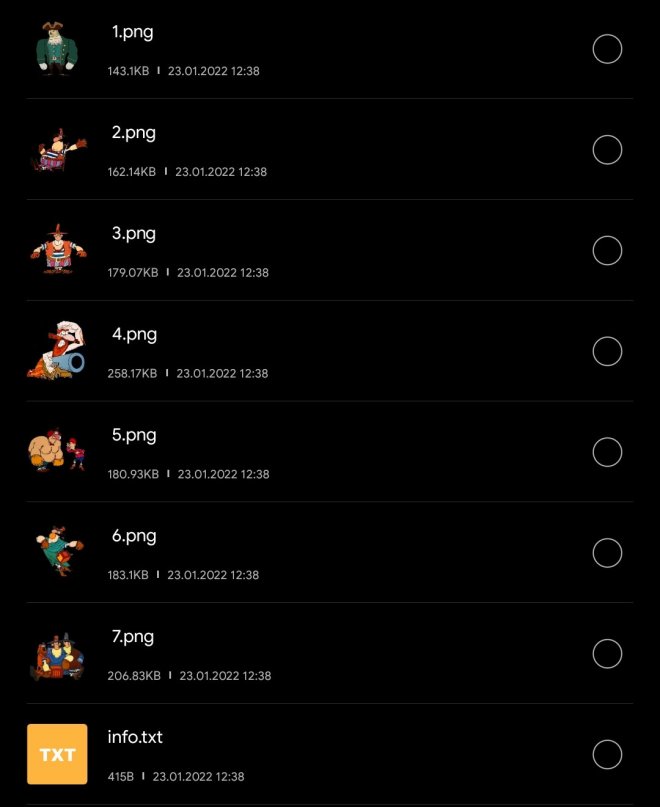Select the checkbox for 1.png

(x=607, y=48)
